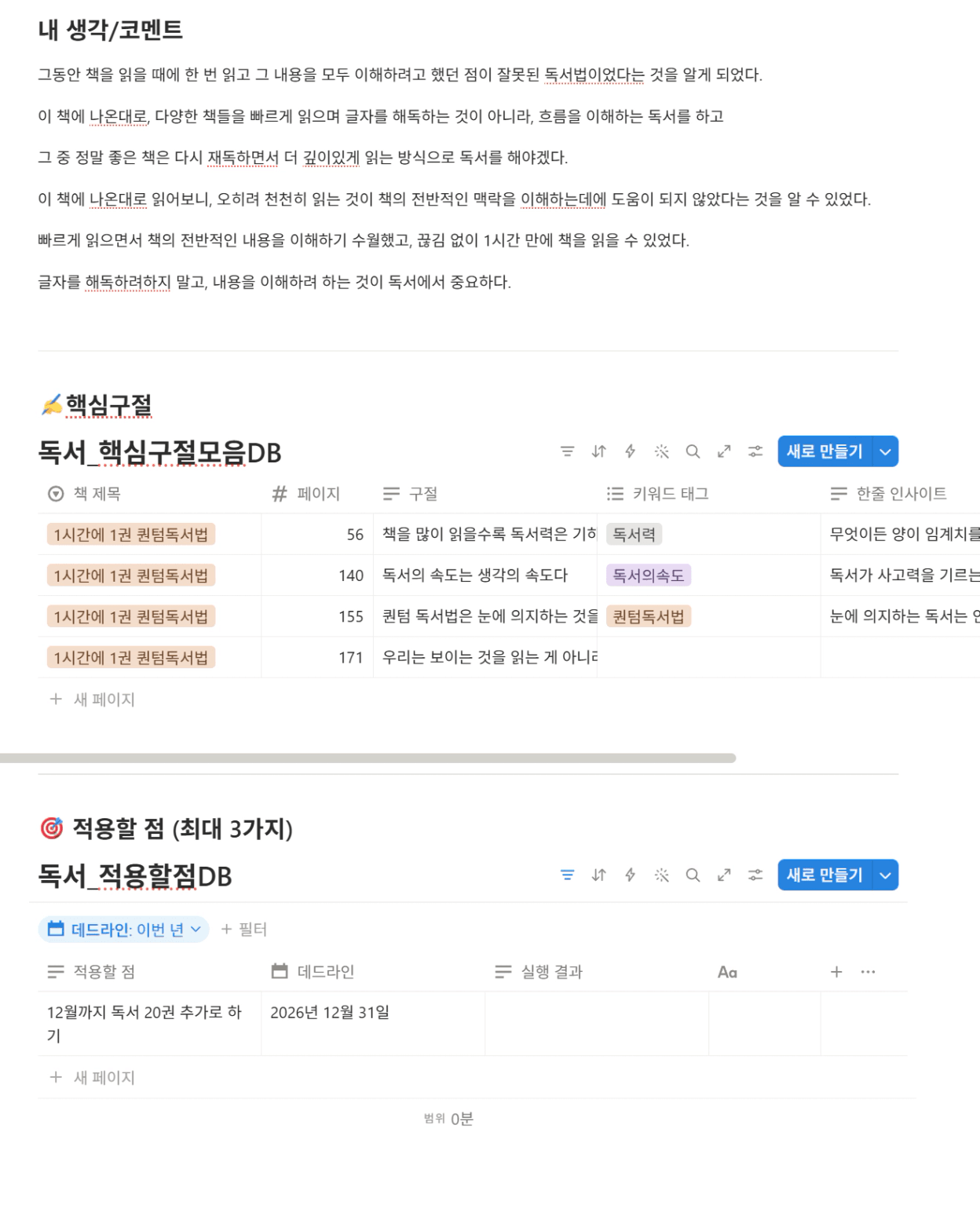Add a new filter with + 필터

[244, 930]
